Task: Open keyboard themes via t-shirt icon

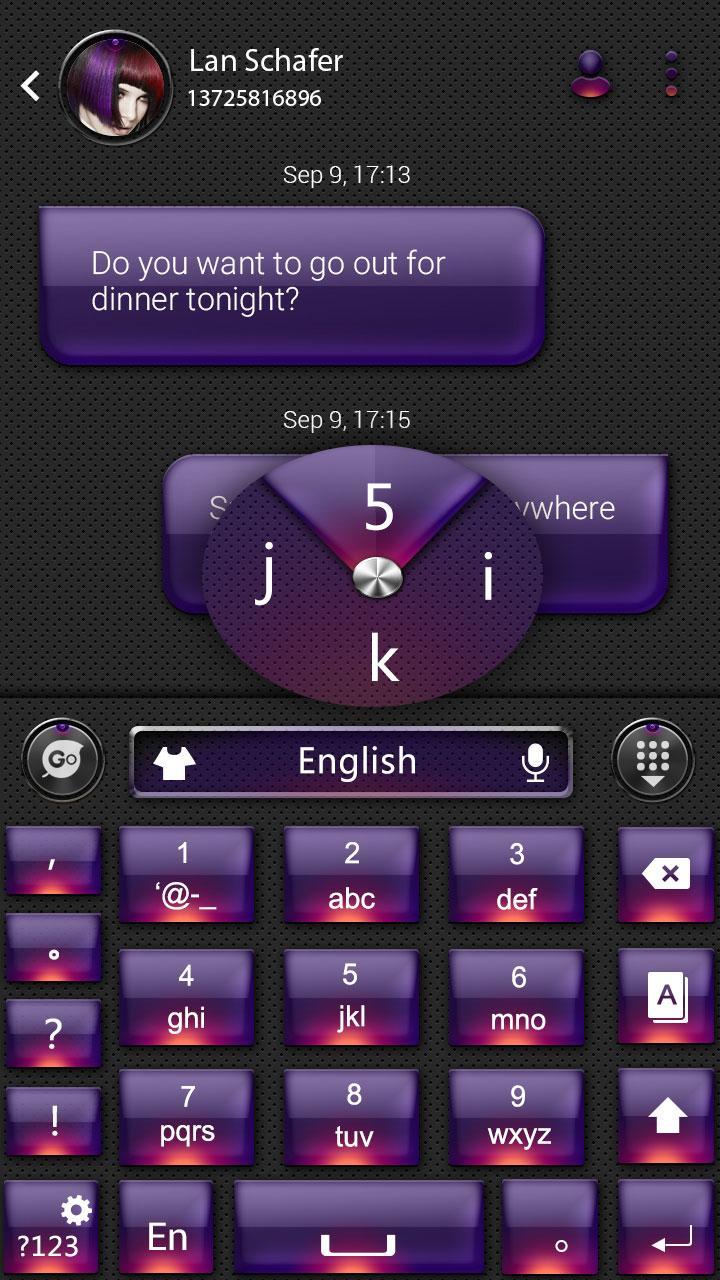Action: coord(172,760)
